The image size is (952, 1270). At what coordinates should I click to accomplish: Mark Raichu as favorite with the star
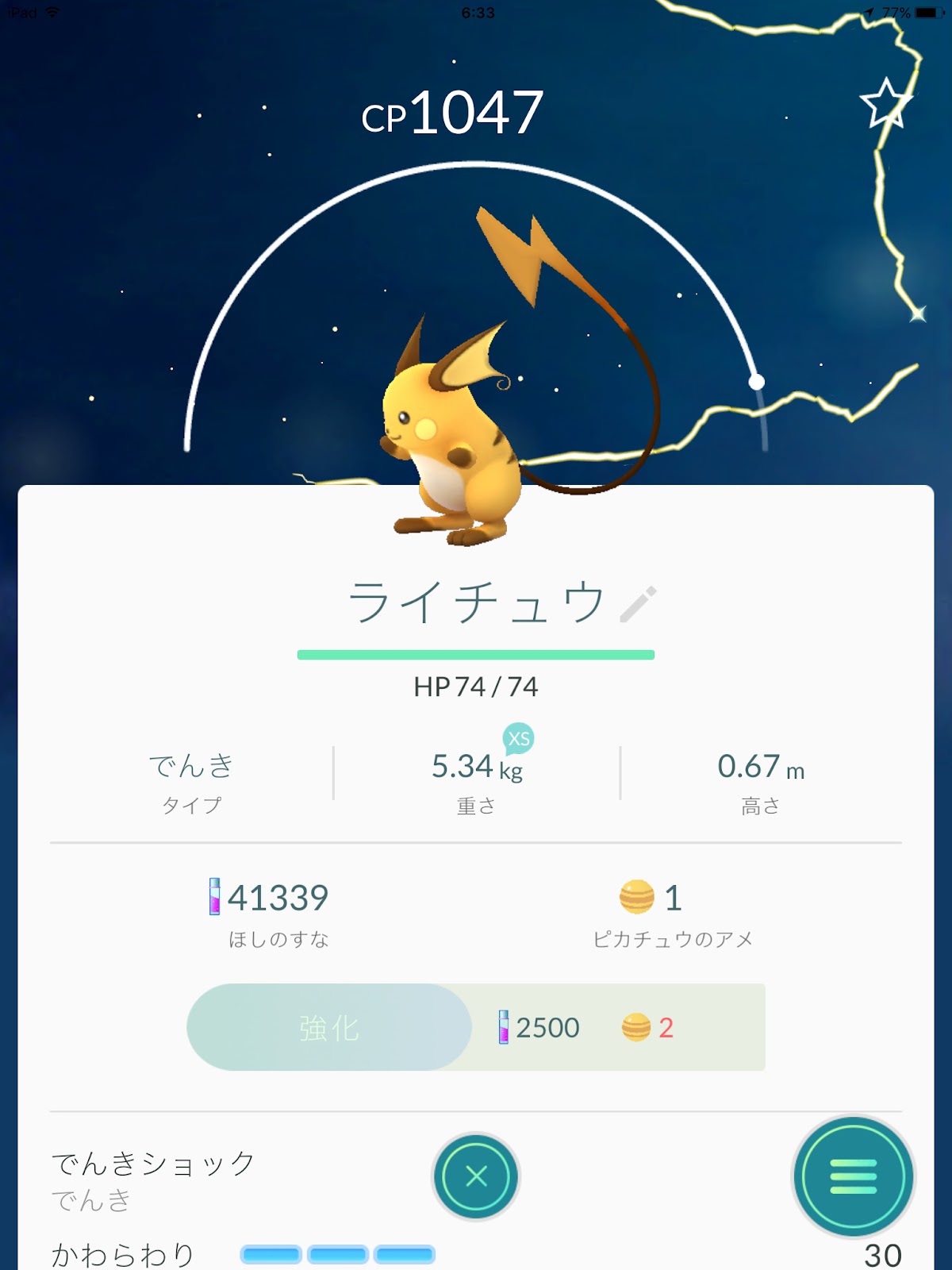[x=885, y=104]
